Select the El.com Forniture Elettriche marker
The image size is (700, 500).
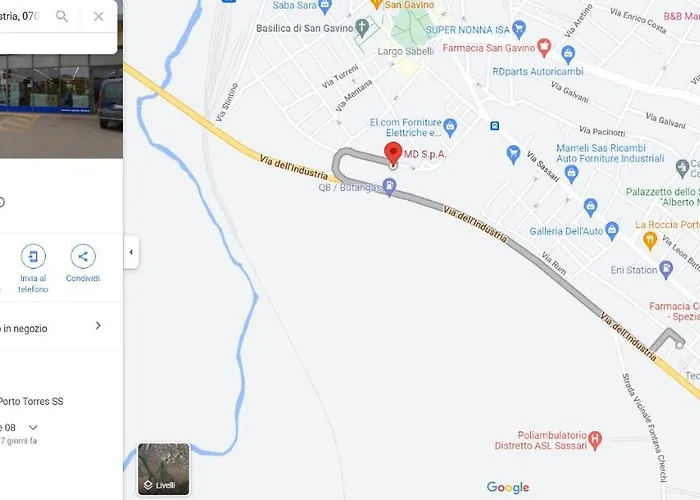point(450,126)
